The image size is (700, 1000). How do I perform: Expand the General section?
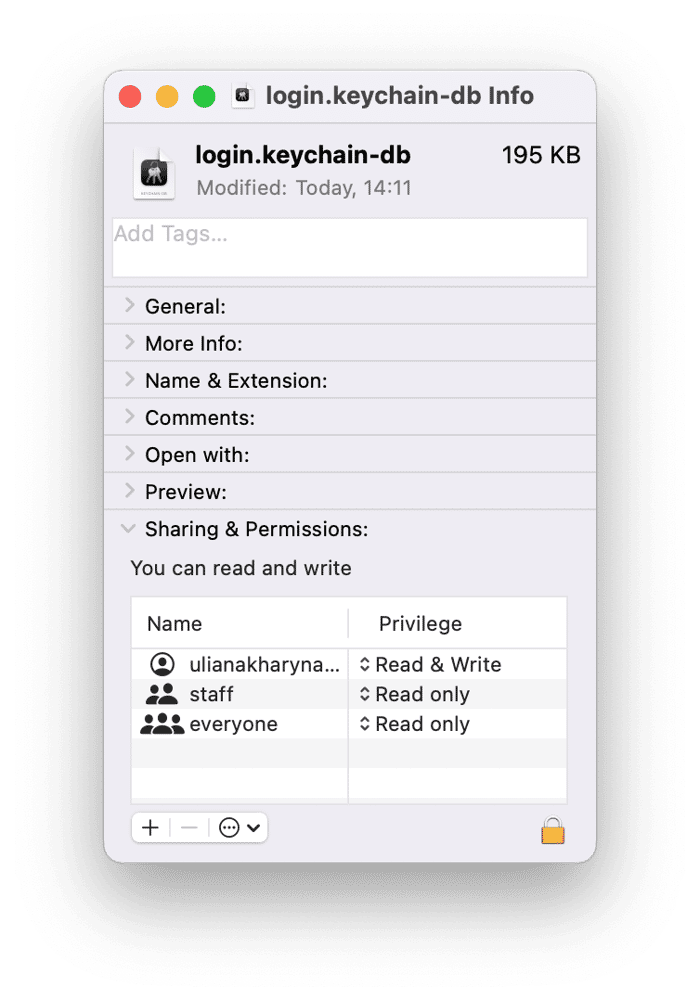pos(130,306)
